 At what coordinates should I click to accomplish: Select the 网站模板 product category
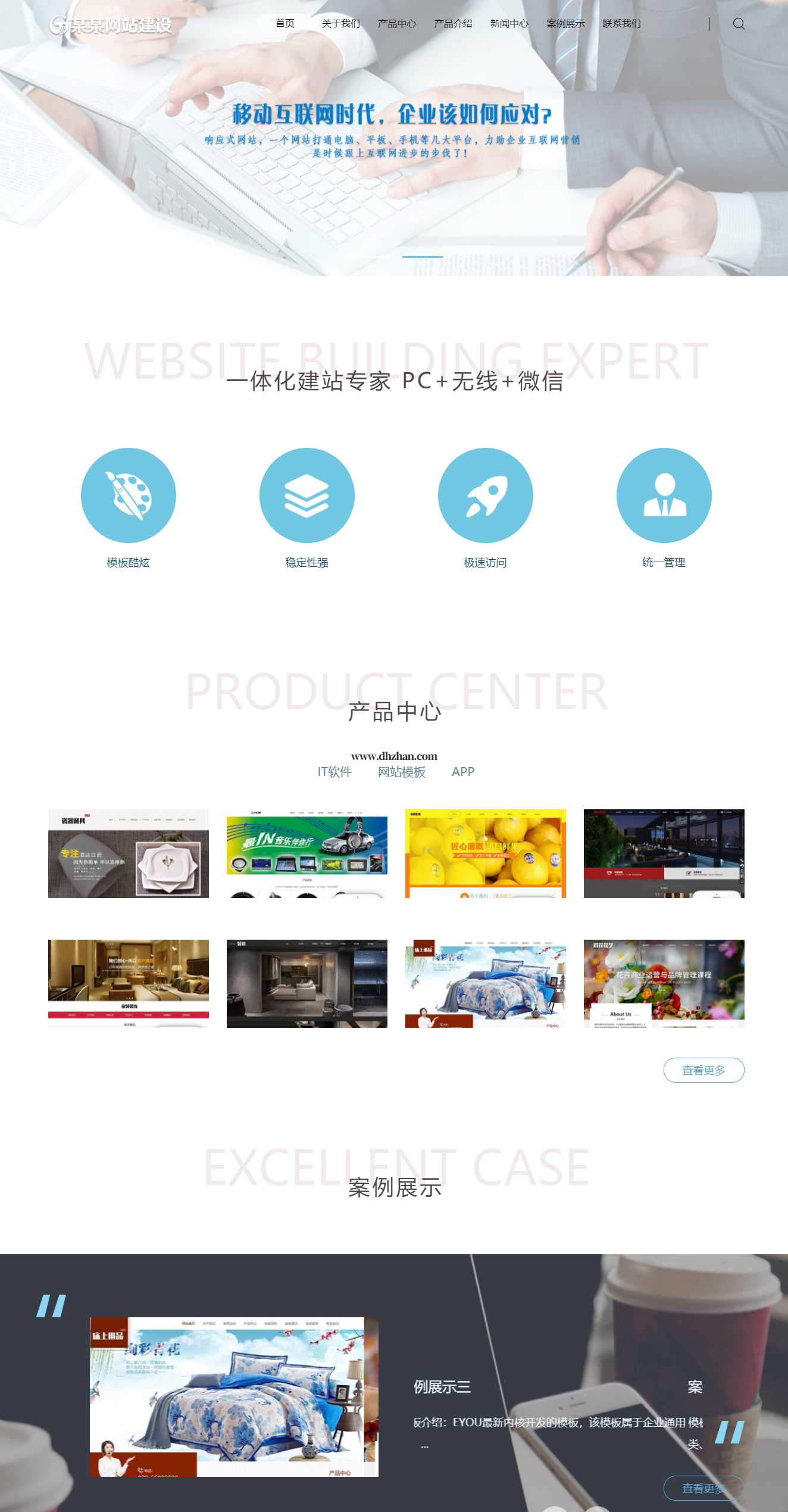(x=402, y=772)
